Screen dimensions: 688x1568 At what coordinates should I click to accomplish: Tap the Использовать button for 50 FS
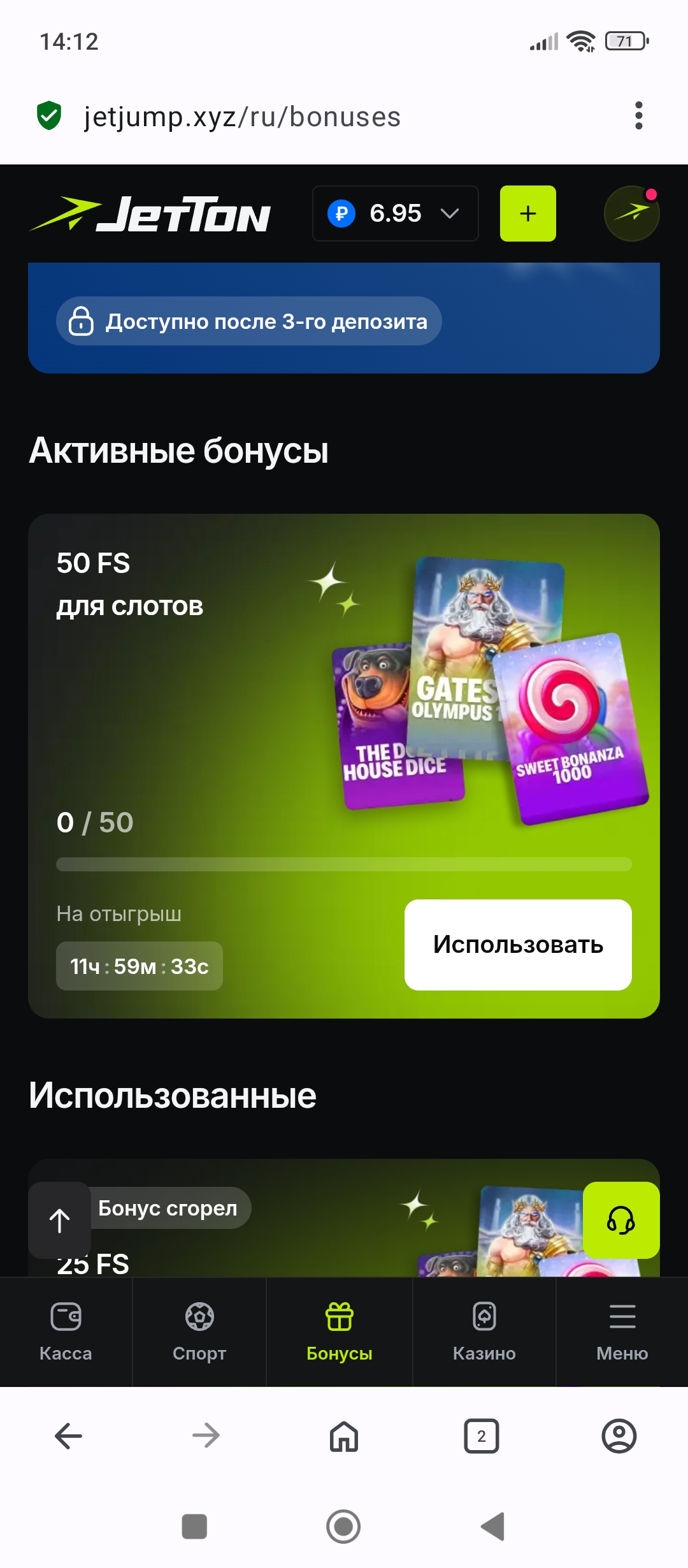point(517,945)
